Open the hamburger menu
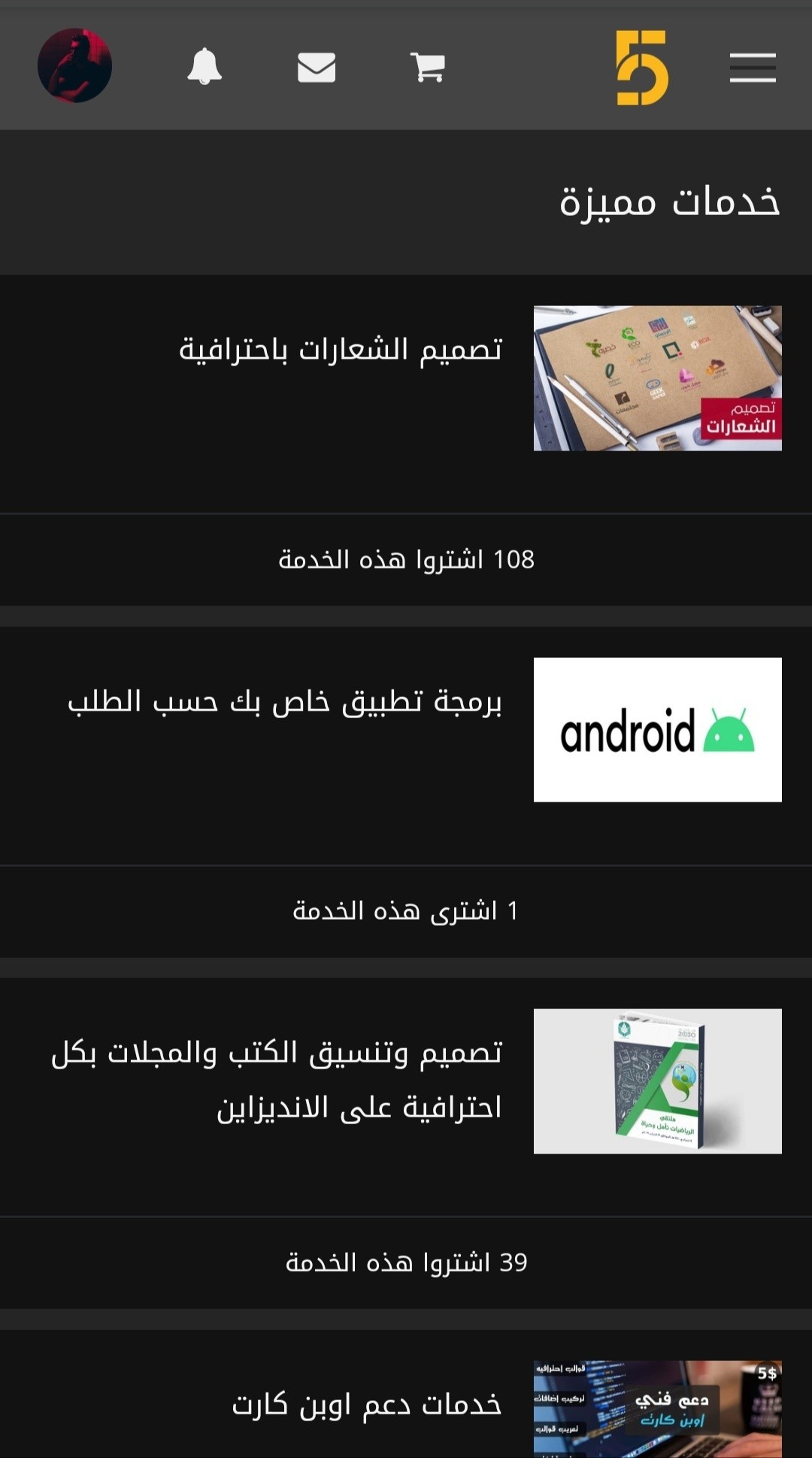This screenshot has width=812, height=1458. tap(752, 68)
